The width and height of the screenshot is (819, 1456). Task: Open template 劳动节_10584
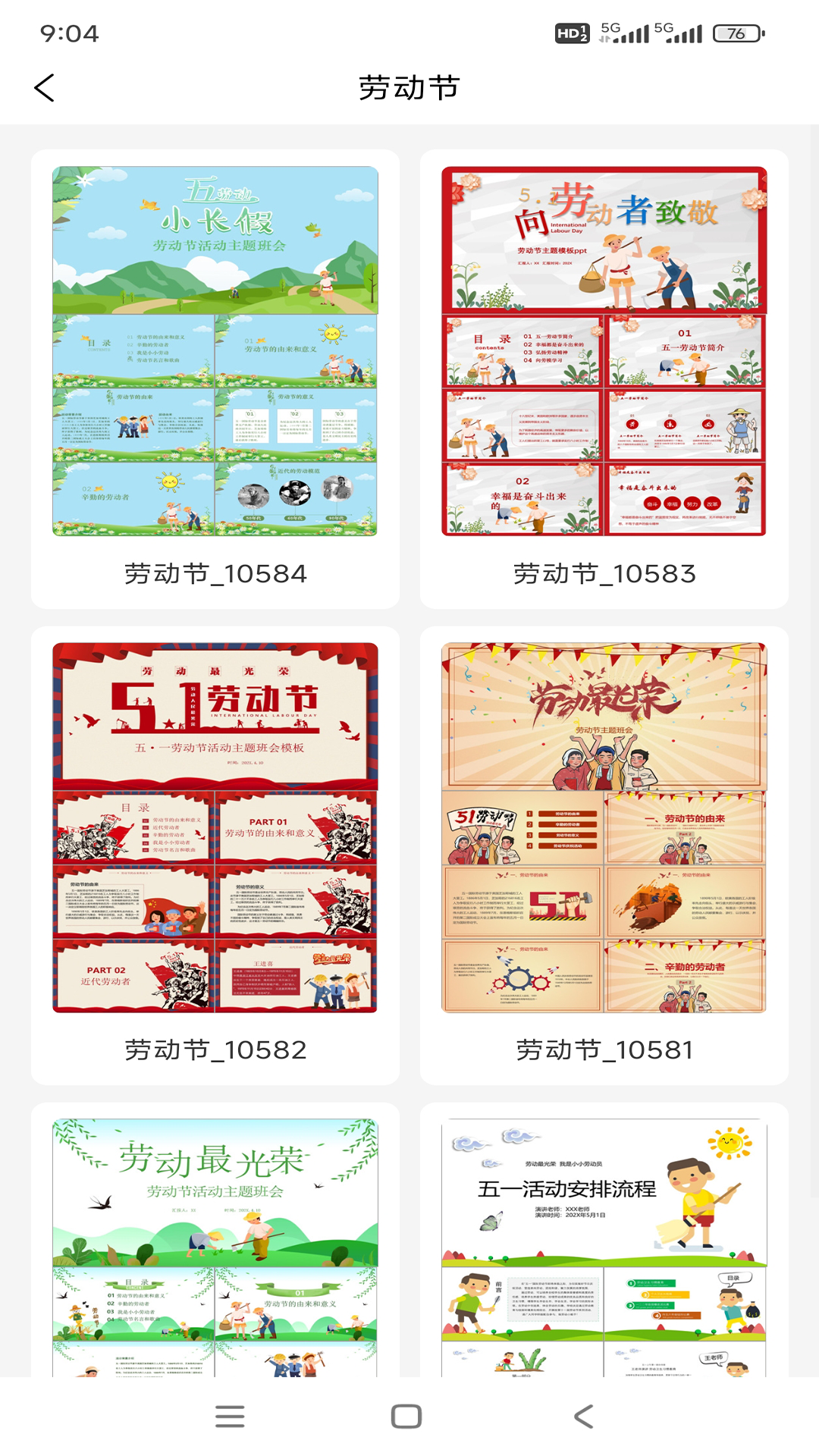[215, 379]
